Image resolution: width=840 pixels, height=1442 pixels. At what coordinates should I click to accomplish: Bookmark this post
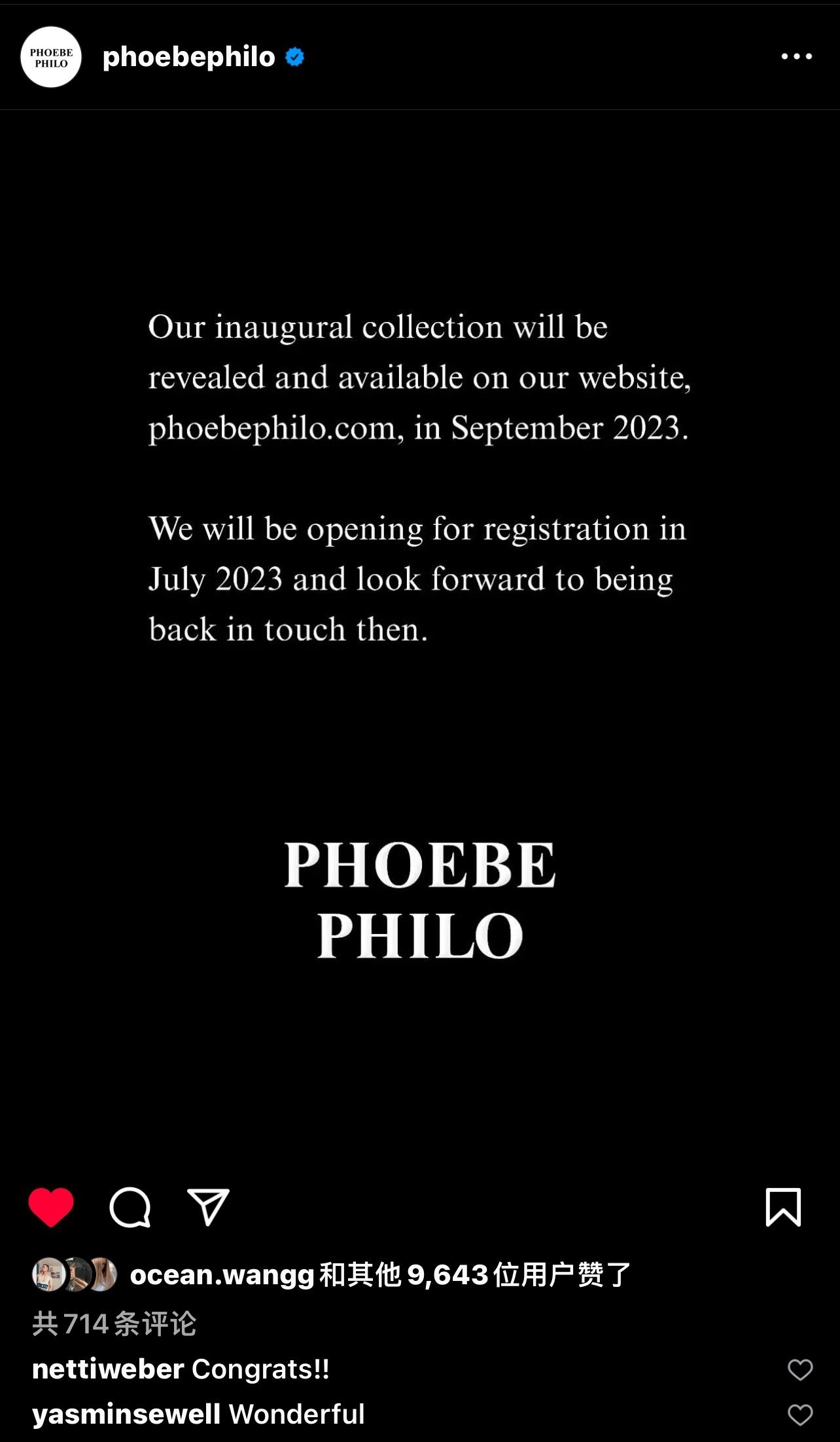click(x=783, y=1206)
